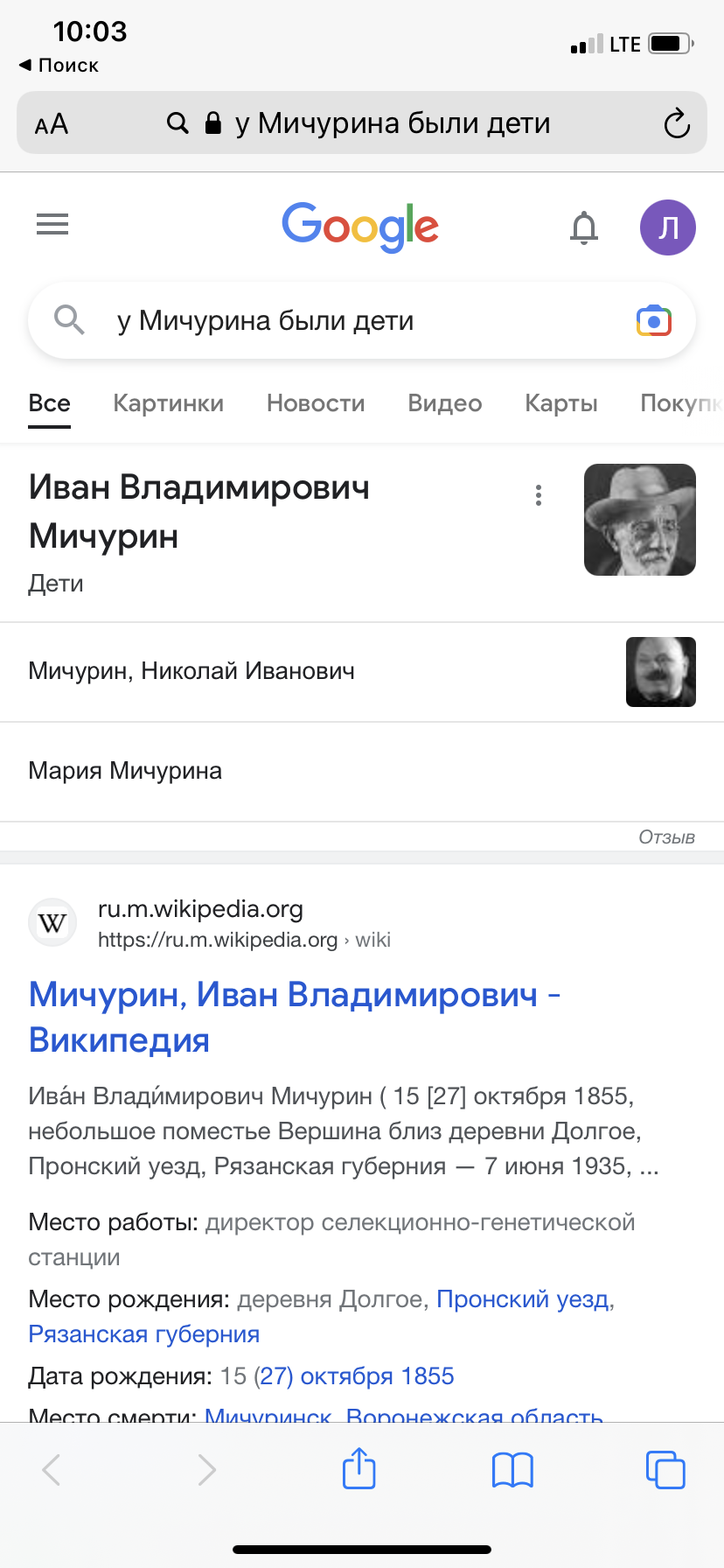Image resolution: width=724 pixels, height=1568 pixels.
Task: Switch to the Карты tab
Action: [x=561, y=403]
